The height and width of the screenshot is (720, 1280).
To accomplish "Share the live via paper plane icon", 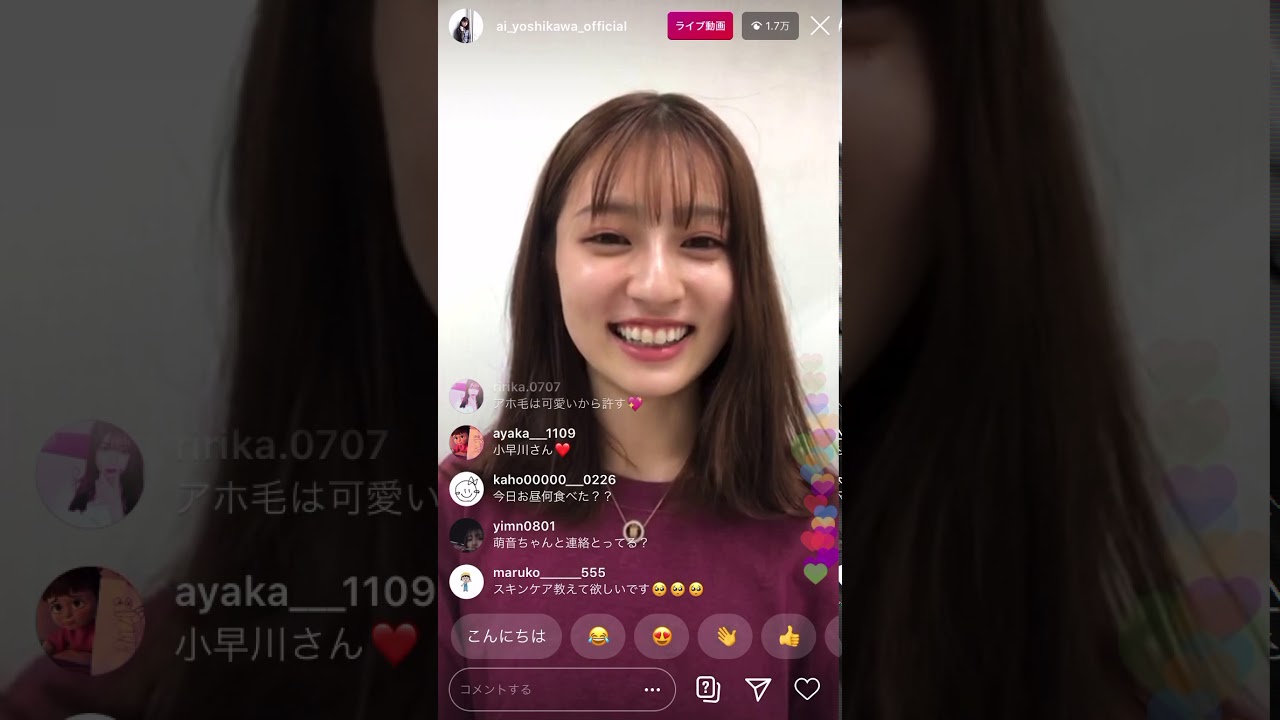I will point(758,689).
